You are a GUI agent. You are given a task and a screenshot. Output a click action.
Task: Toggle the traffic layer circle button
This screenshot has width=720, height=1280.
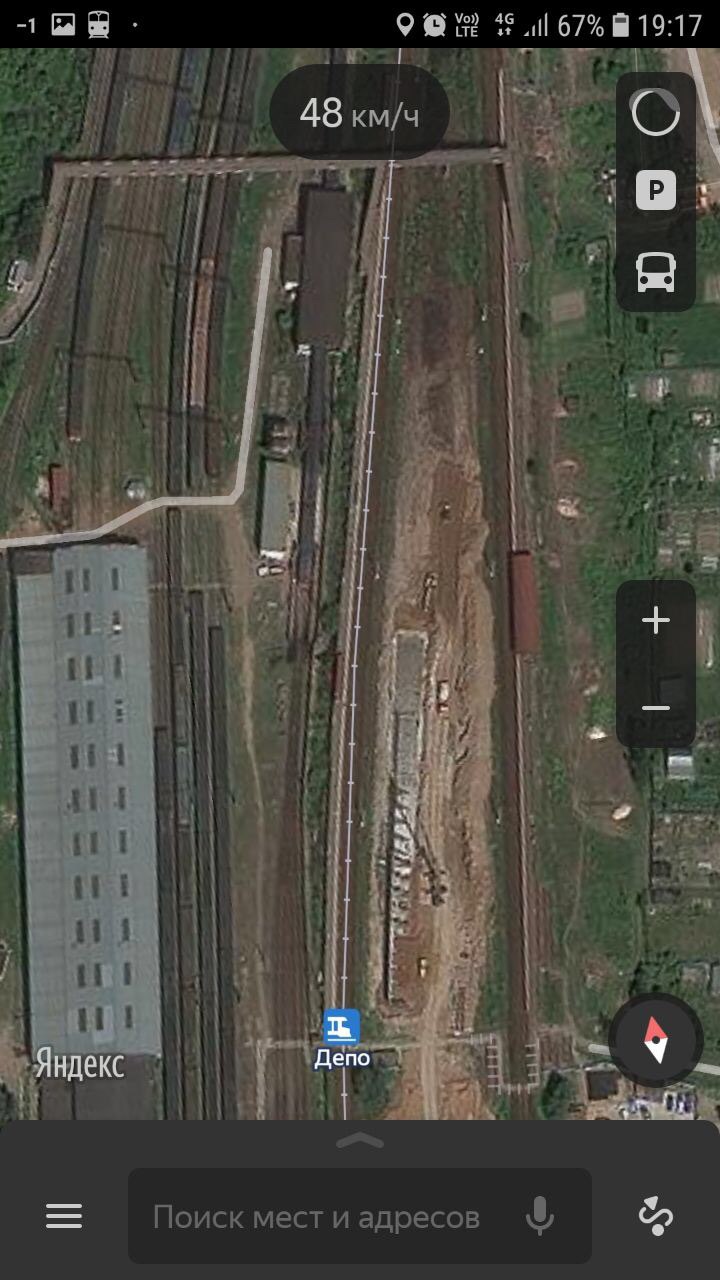coord(656,112)
